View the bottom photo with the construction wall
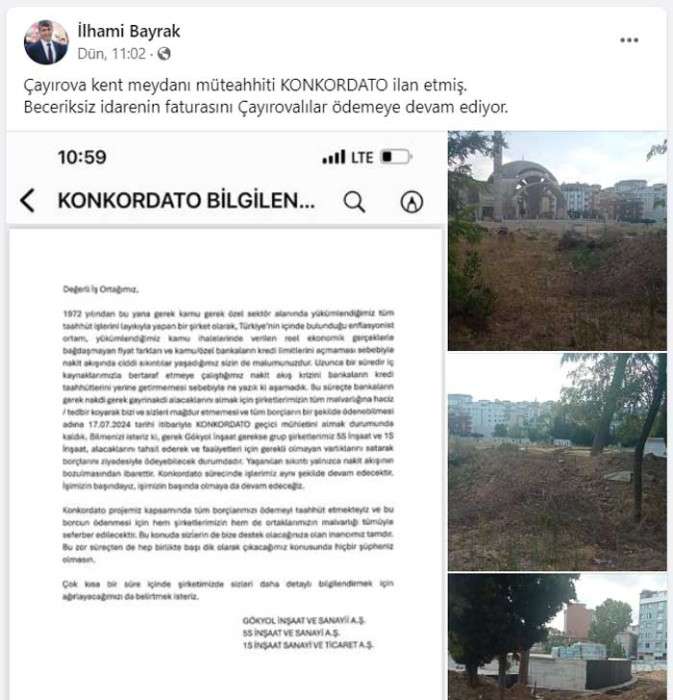The height and width of the screenshot is (700, 673). click(x=557, y=636)
